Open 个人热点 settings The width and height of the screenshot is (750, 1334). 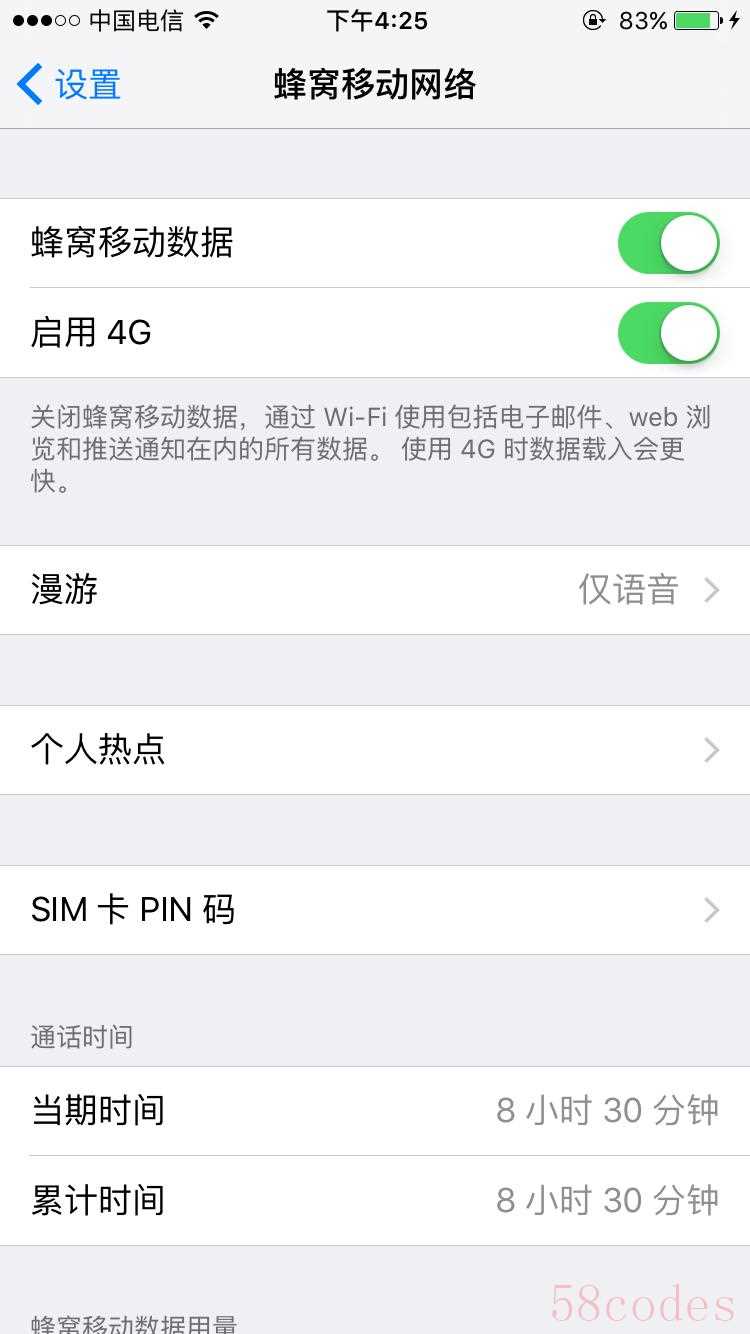[x=375, y=750]
